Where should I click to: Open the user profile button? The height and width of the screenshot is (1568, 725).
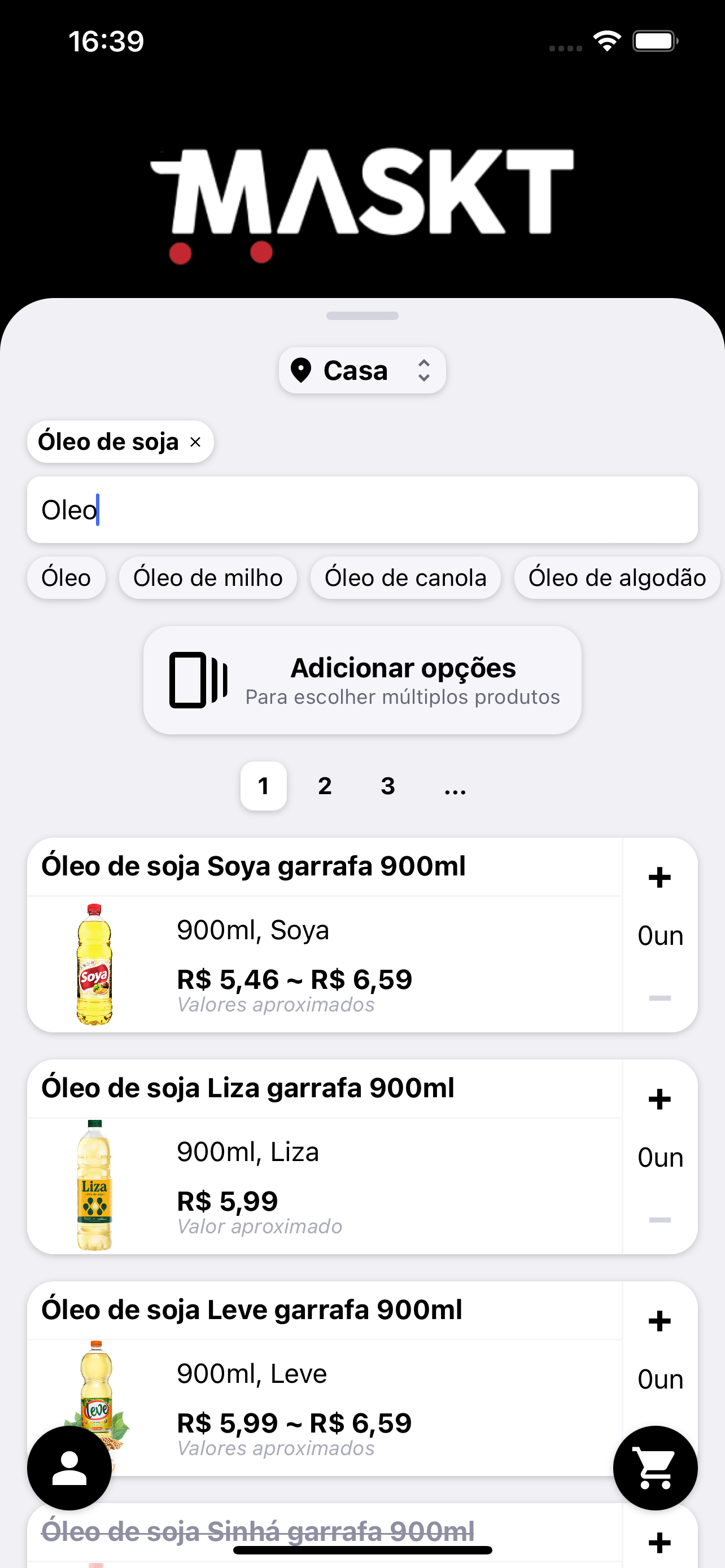pos(69,1468)
